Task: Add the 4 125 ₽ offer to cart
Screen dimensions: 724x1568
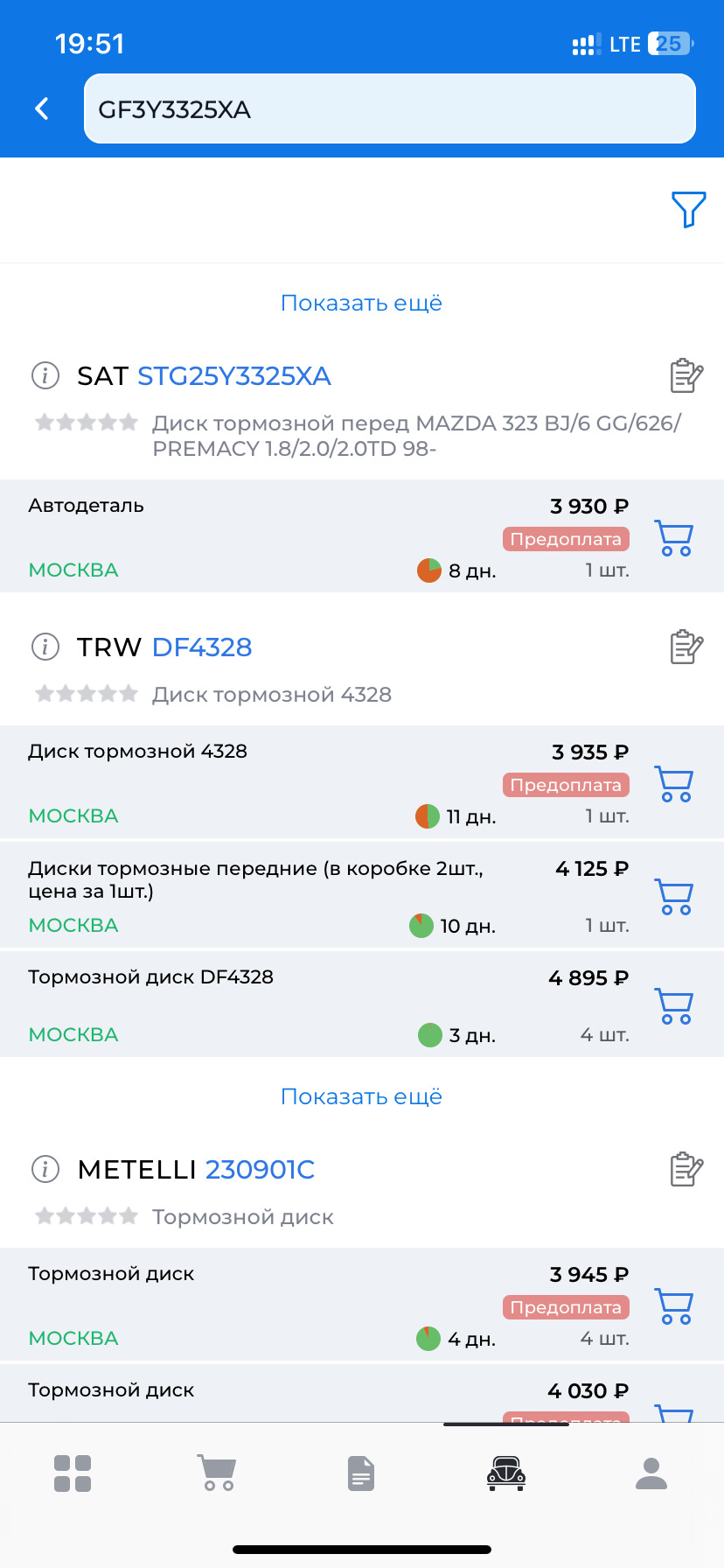Action: (674, 897)
